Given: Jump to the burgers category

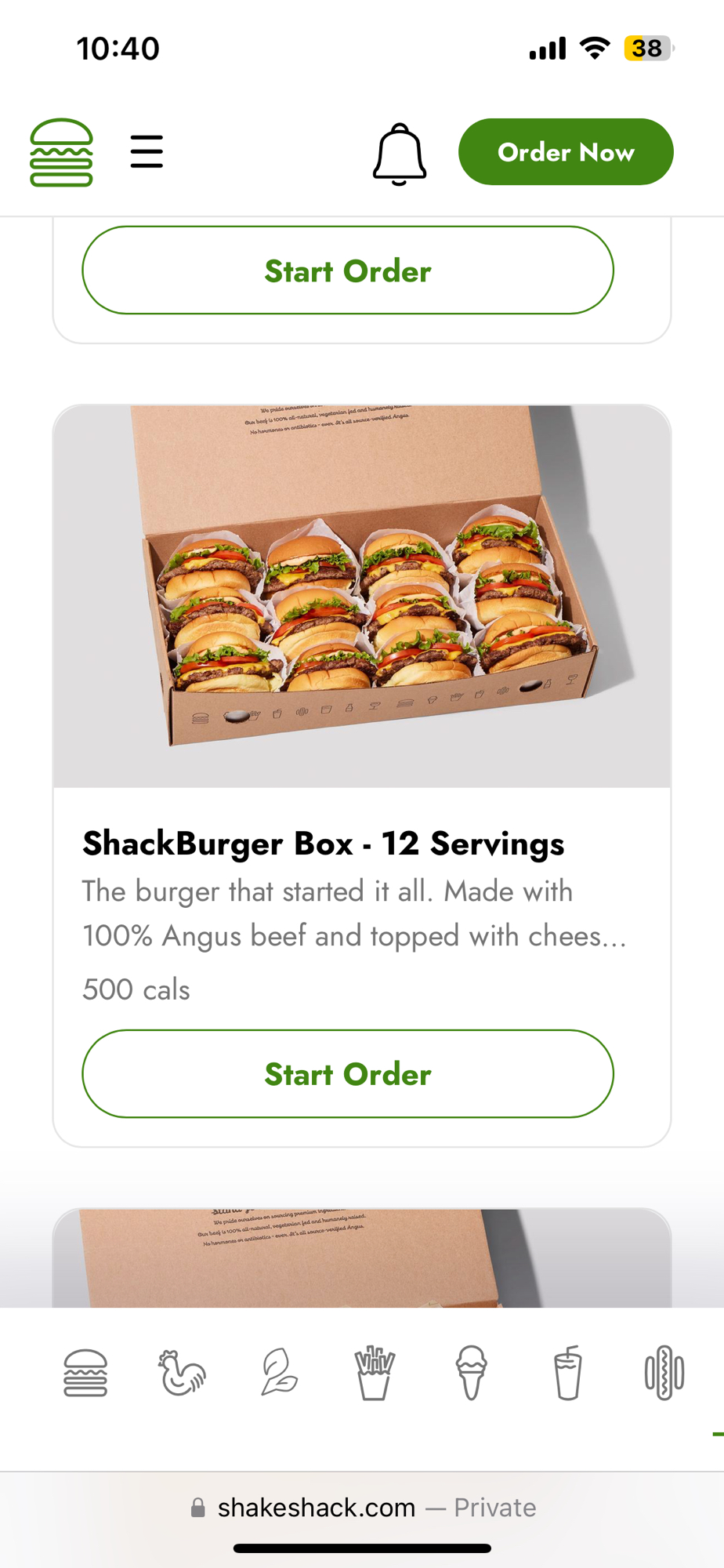Looking at the screenshot, I should pos(85,1373).
